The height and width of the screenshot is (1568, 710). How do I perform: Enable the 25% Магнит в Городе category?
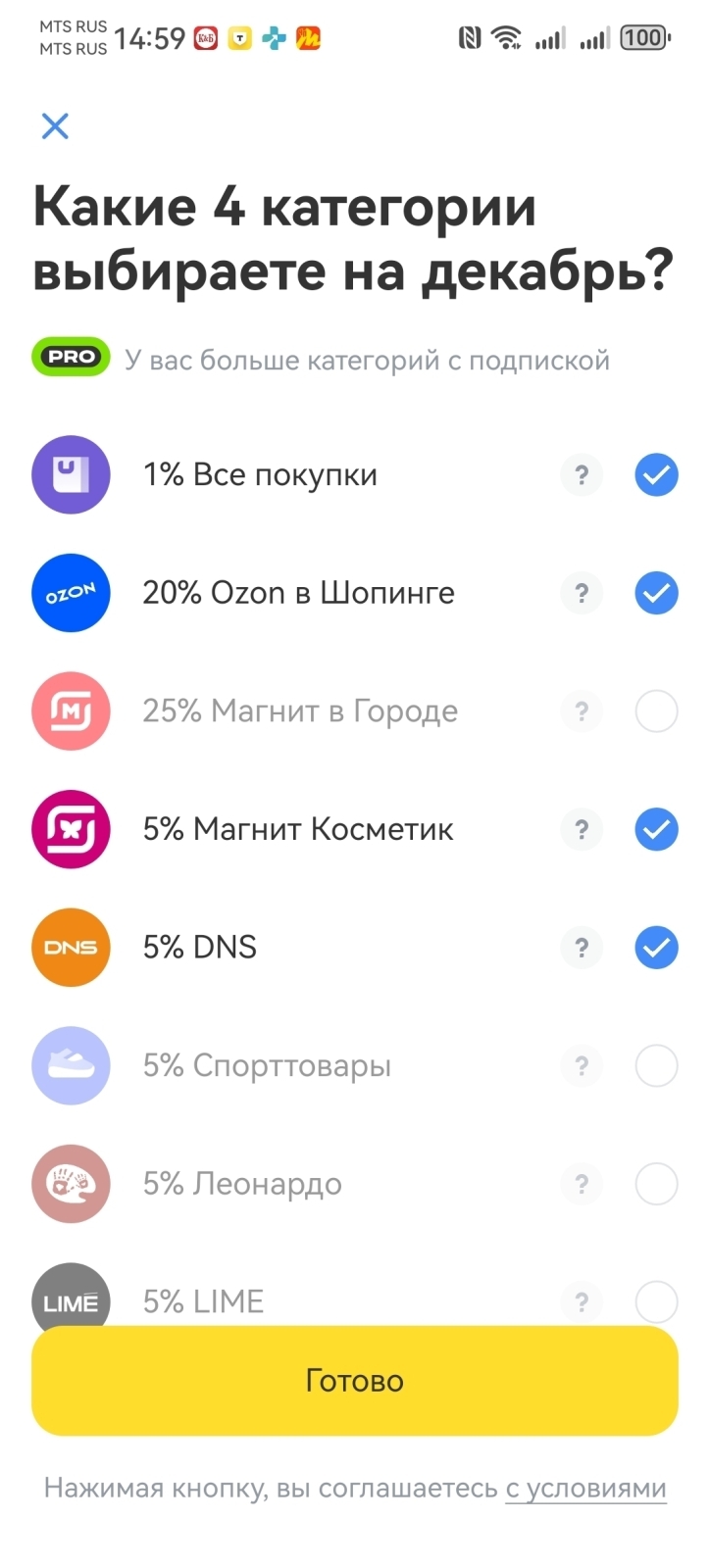pyautogui.click(x=655, y=711)
